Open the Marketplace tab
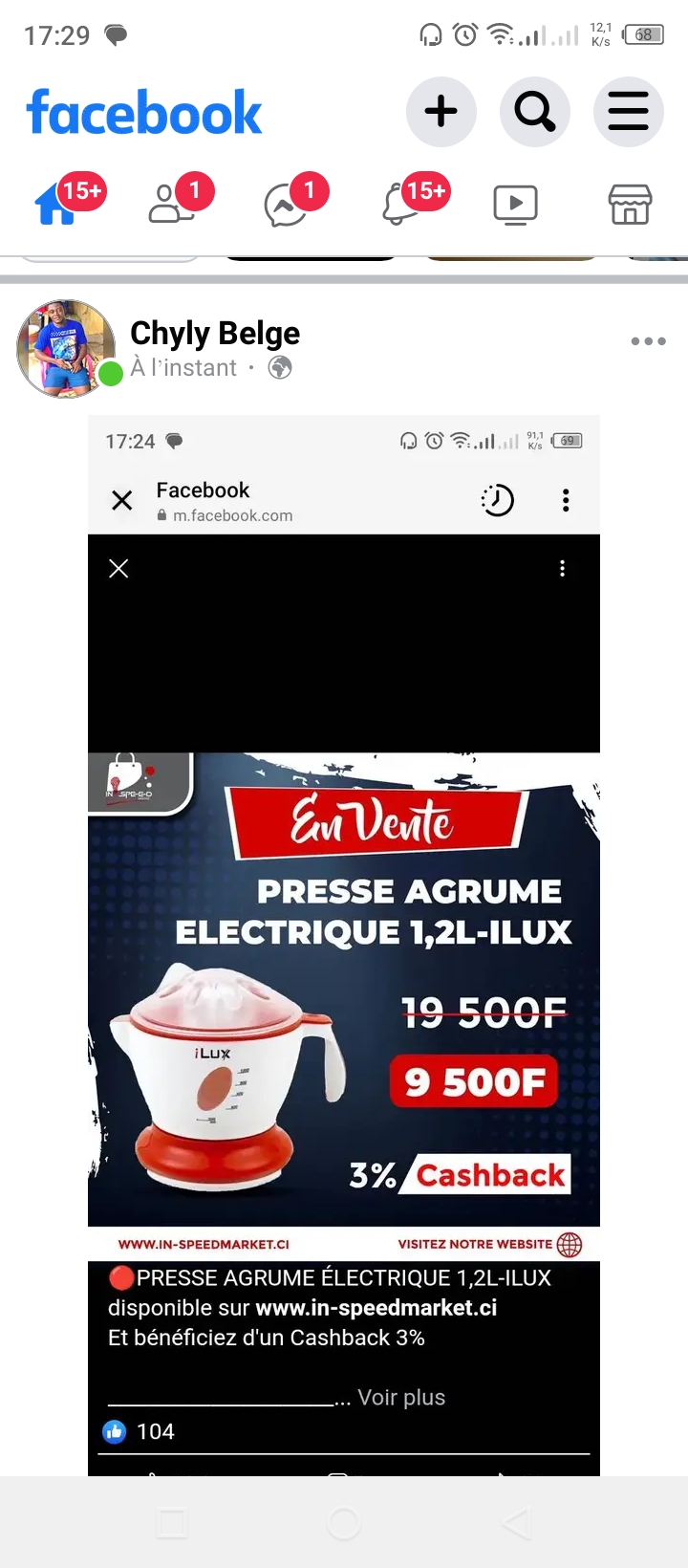Image resolution: width=688 pixels, height=1568 pixels. (x=630, y=205)
